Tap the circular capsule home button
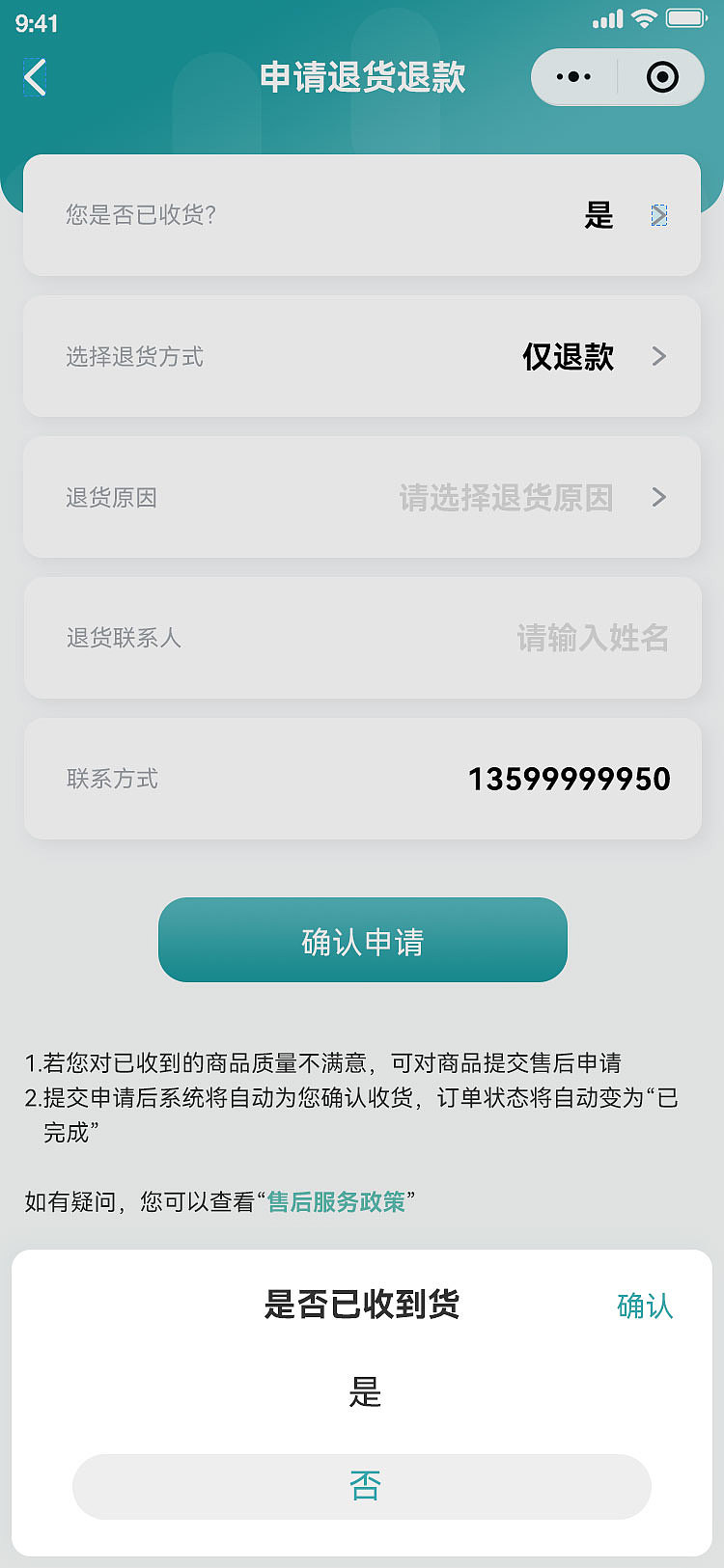 pos(662,77)
